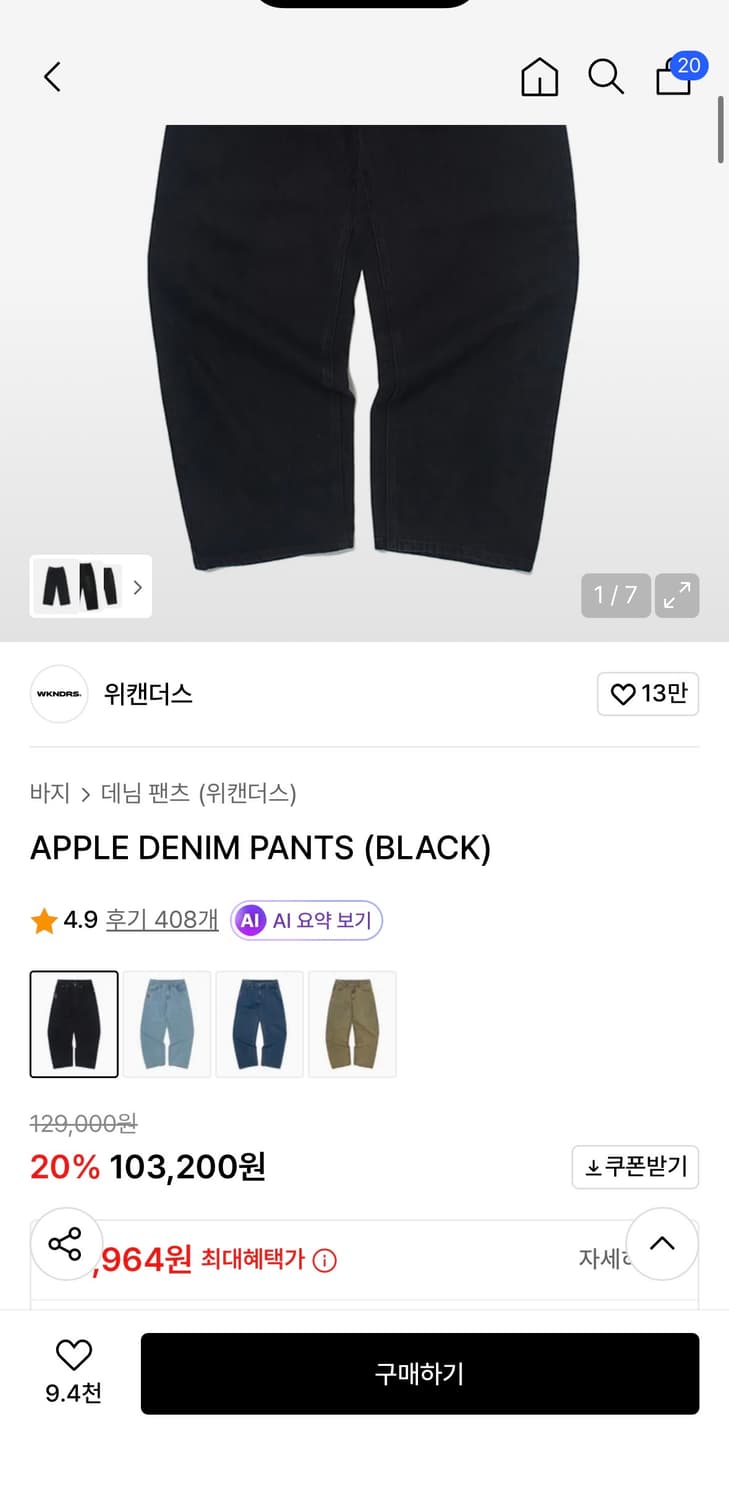Download coupons via 쿠폰받기 button
The height and width of the screenshot is (1500, 729).
[x=635, y=1166]
